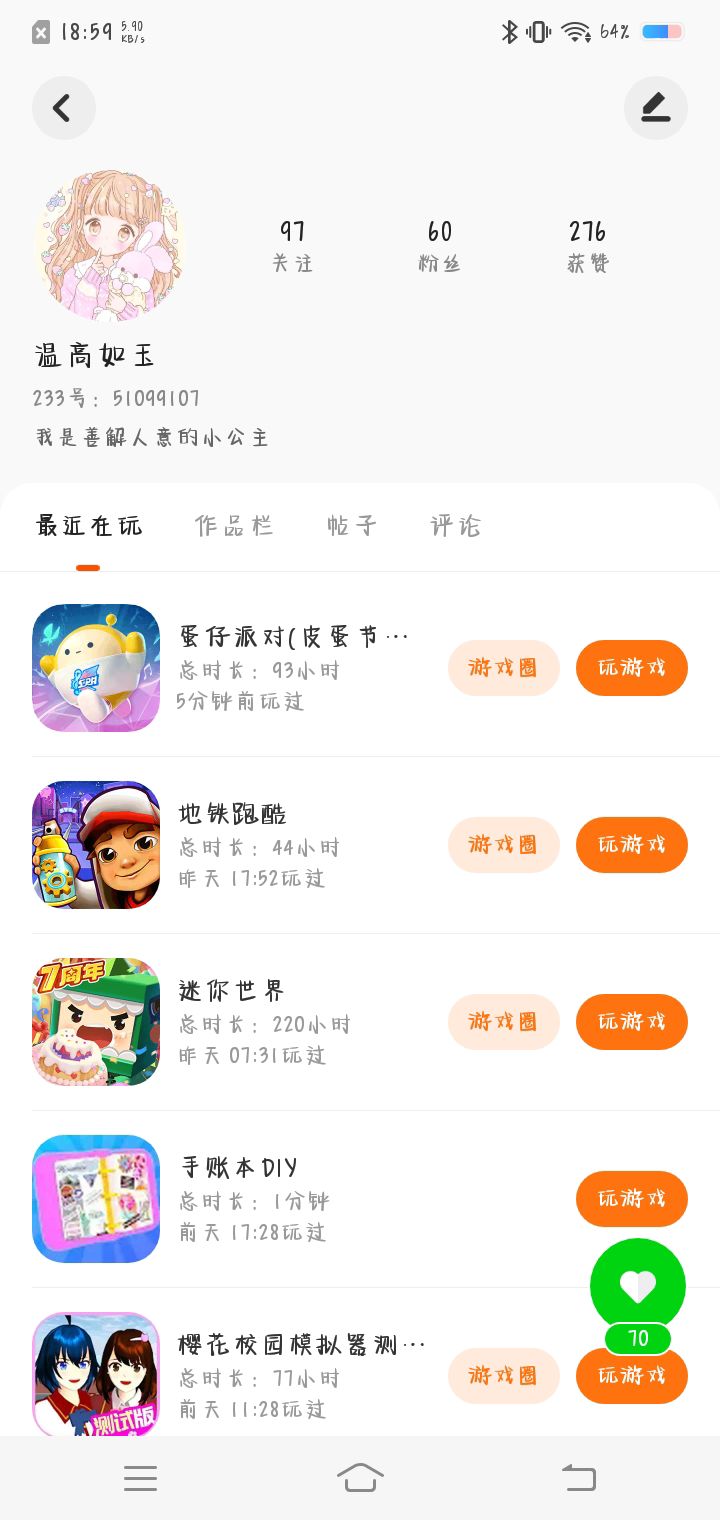This screenshot has height=1520, width=720.
Task: Open the 手账本DIY game row
Action: coord(300,1199)
